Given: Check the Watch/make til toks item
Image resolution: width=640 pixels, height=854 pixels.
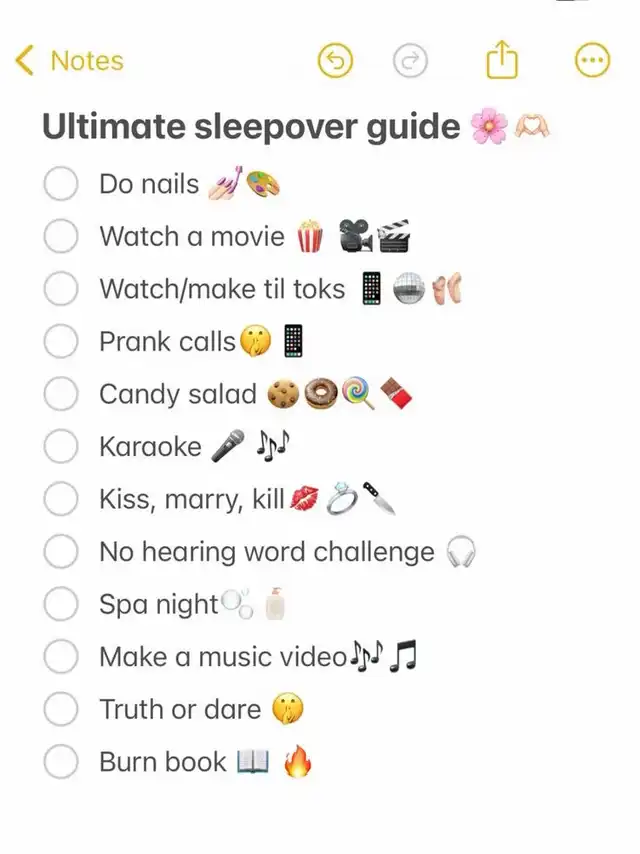Looking at the screenshot, I should pos(62,289).
